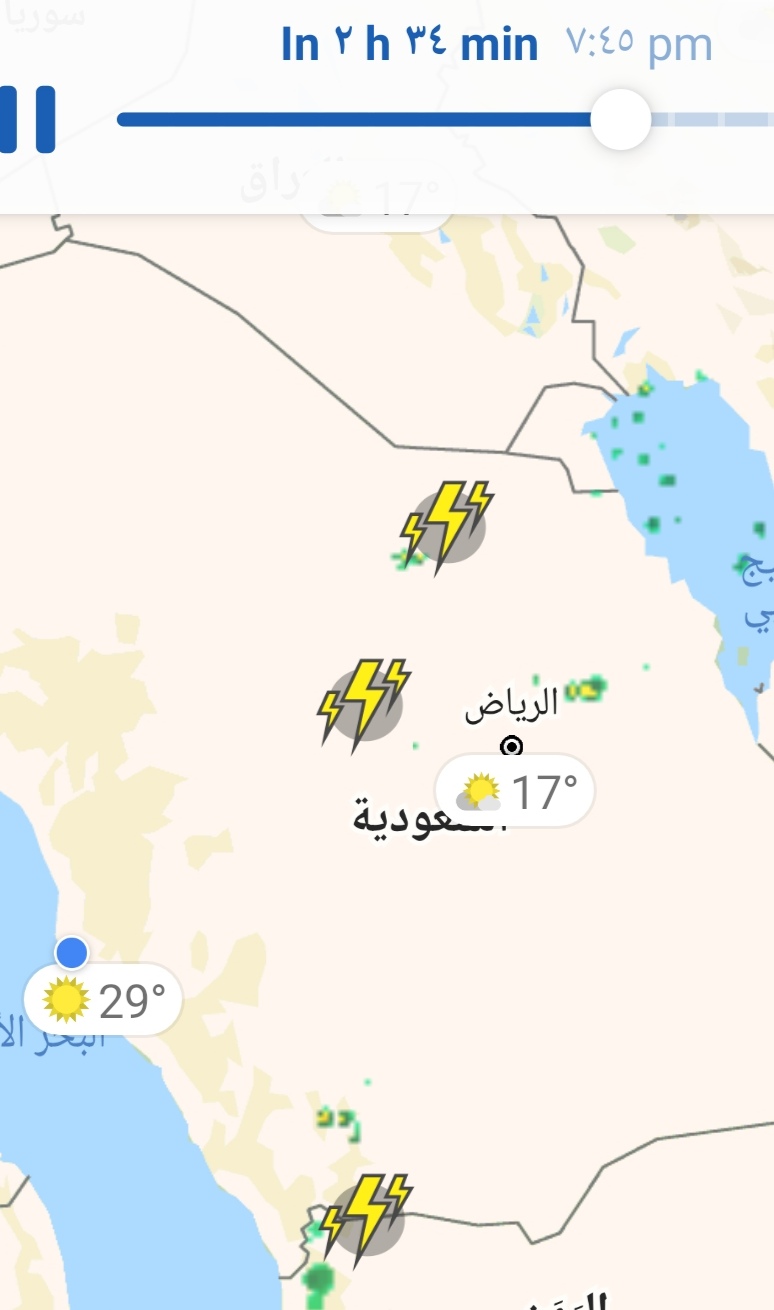
Task: Open the Riyadh 17° weather label
Action: (x=516, y=792)
